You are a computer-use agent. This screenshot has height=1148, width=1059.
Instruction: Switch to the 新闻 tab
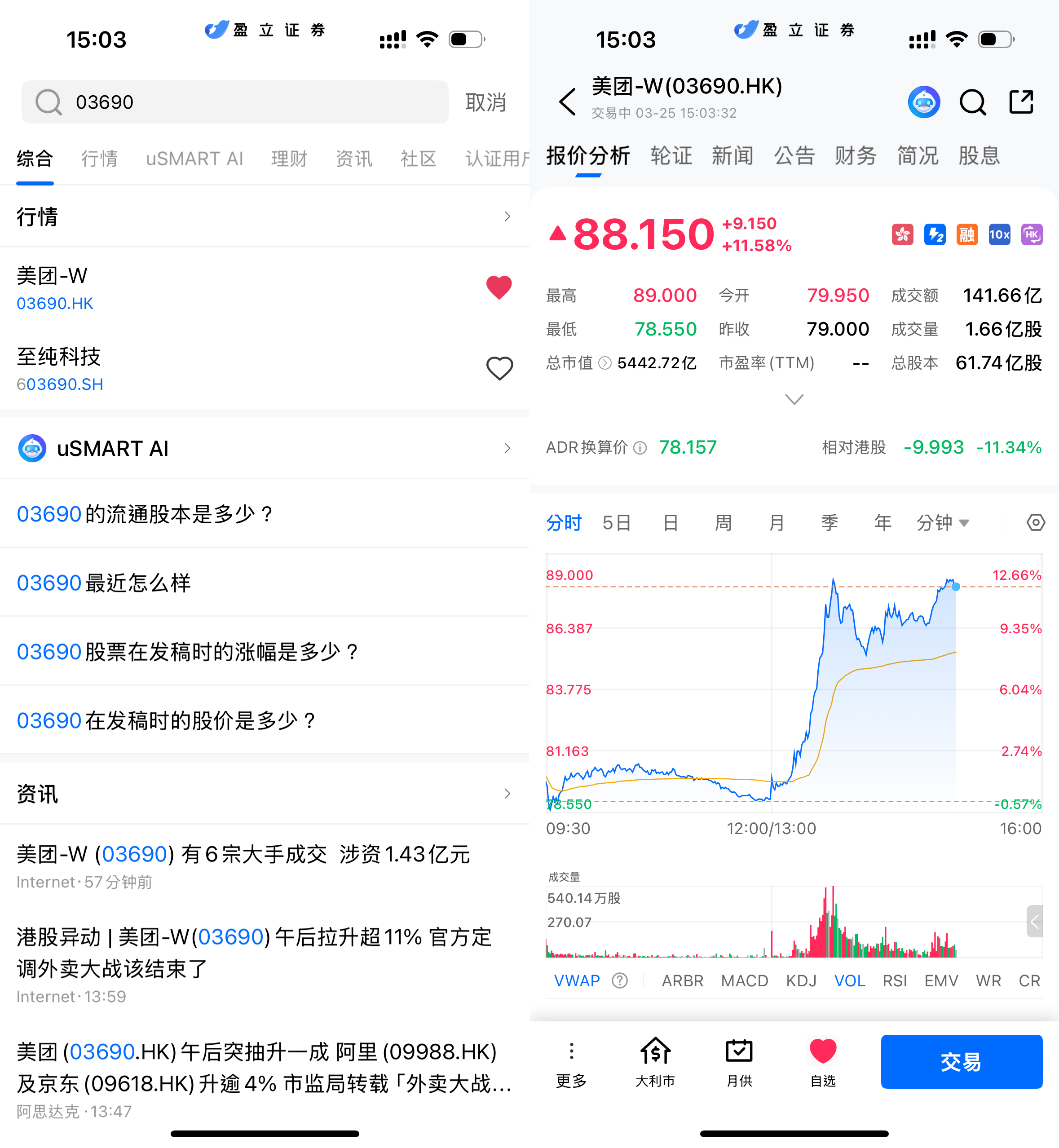tap(732, 155)
